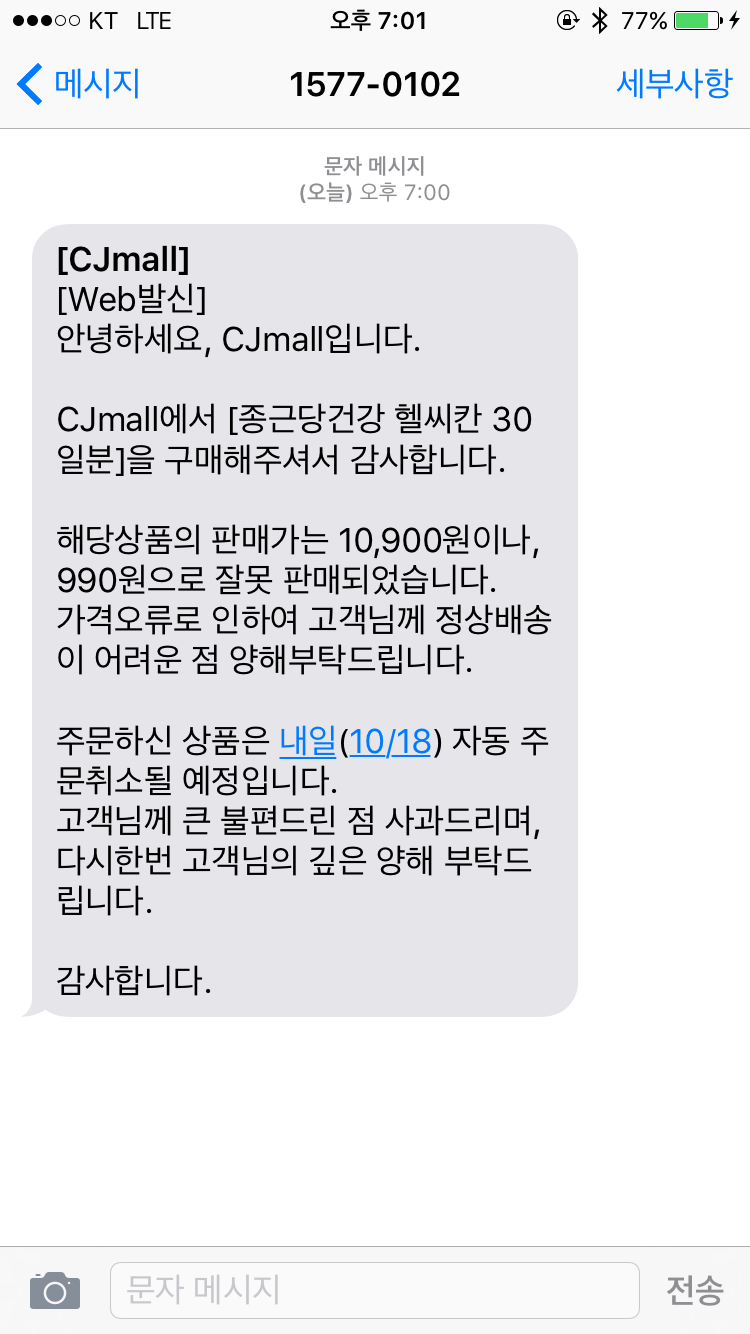Tap the underlined 내일 date link
This screenshot has width=750, height=1334.
(308, 742)
